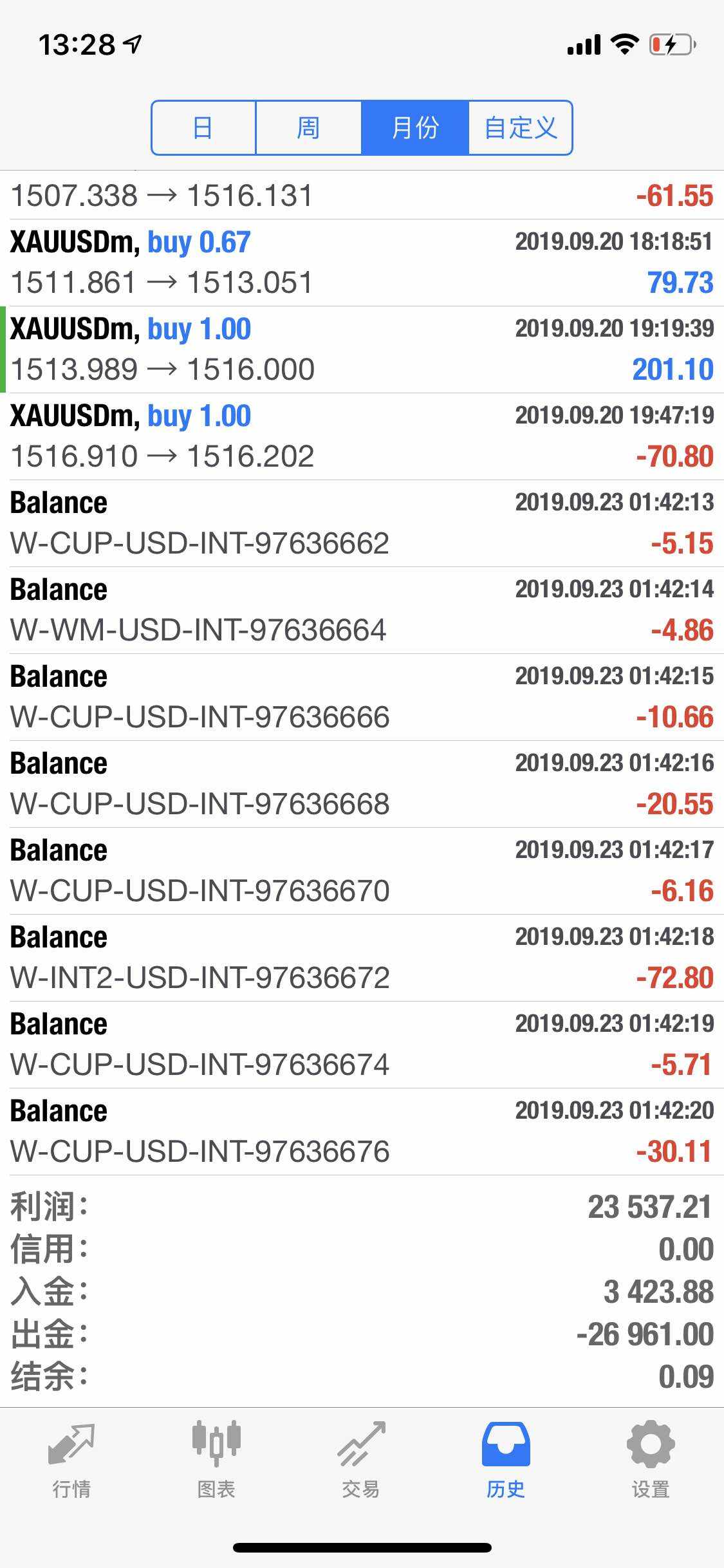Open the 自定义 custom period
Viewport: 724px width, 1568px height.
pyautogui.click(x=520, y=127)
